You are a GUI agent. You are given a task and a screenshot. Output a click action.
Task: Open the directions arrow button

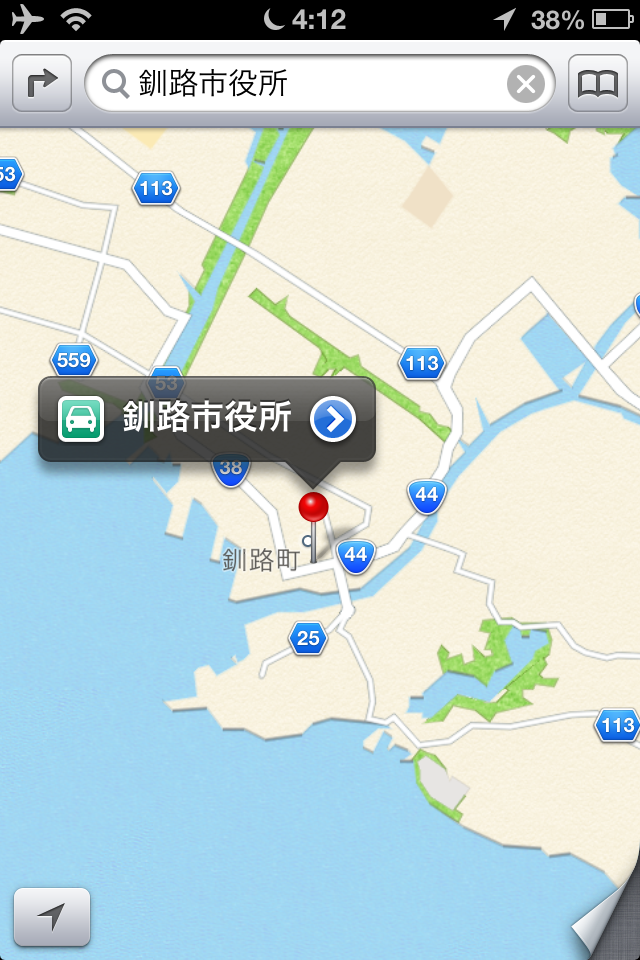coord(42,85)
